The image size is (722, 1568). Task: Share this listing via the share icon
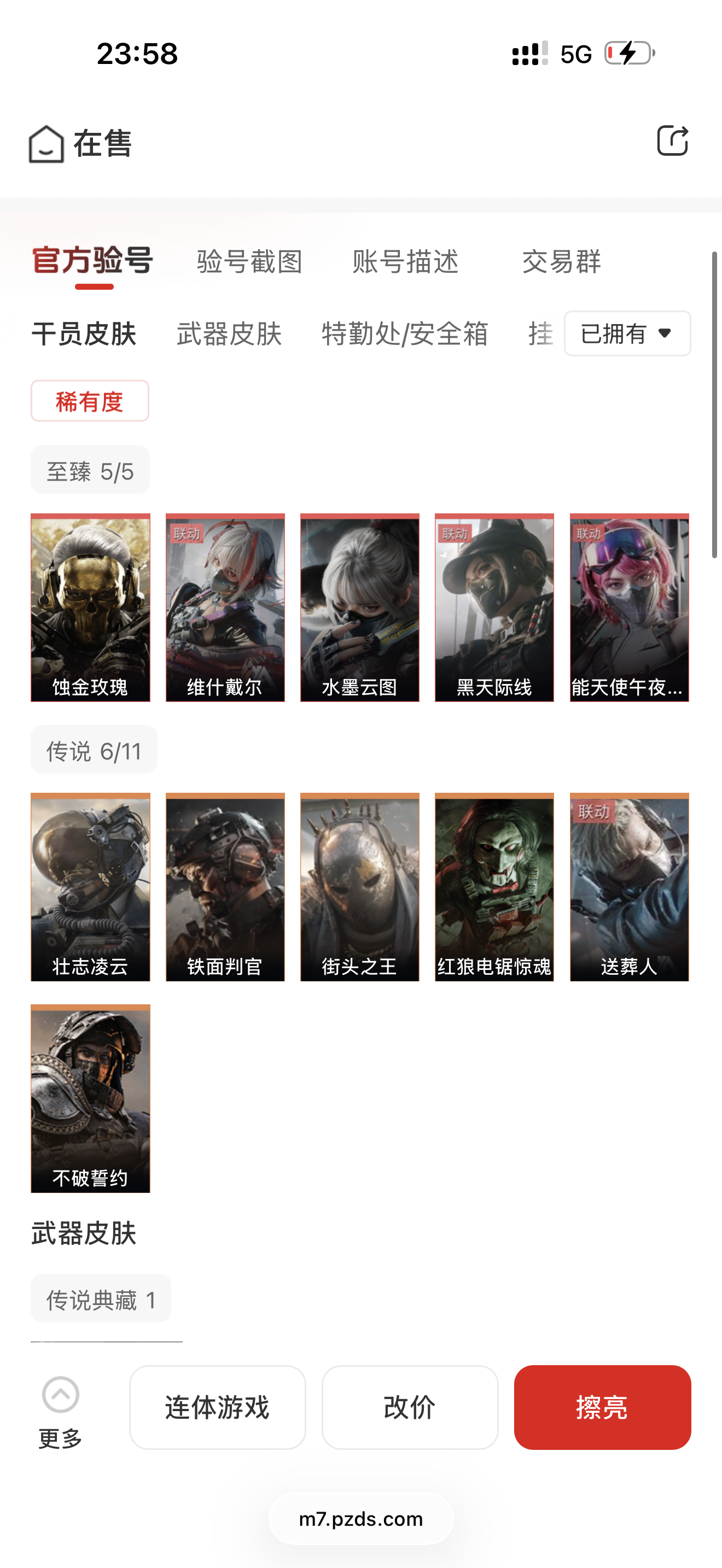tap(672, 141)
